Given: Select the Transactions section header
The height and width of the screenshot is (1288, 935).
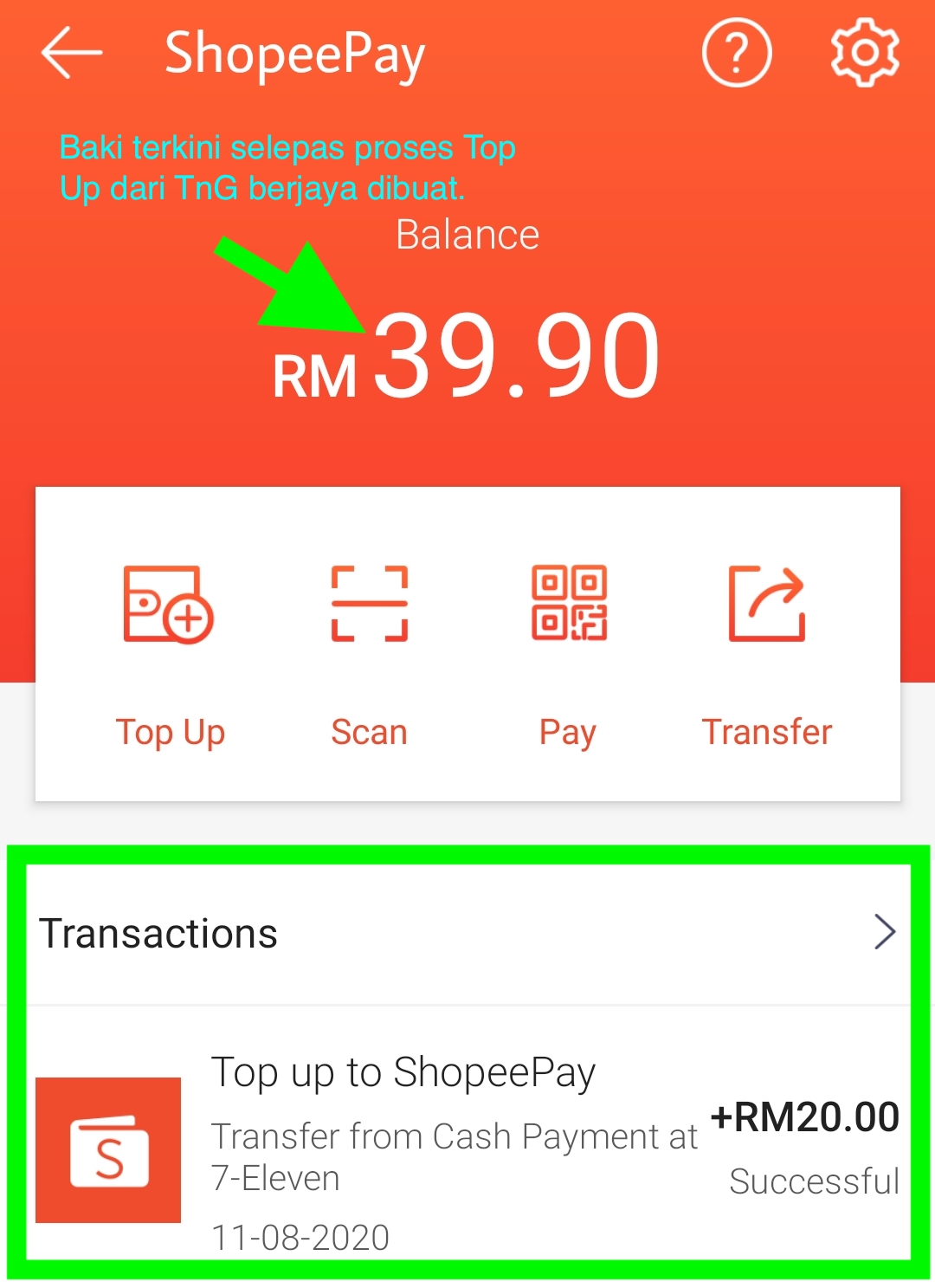Looking at the screenshot, I should [160, 932].
